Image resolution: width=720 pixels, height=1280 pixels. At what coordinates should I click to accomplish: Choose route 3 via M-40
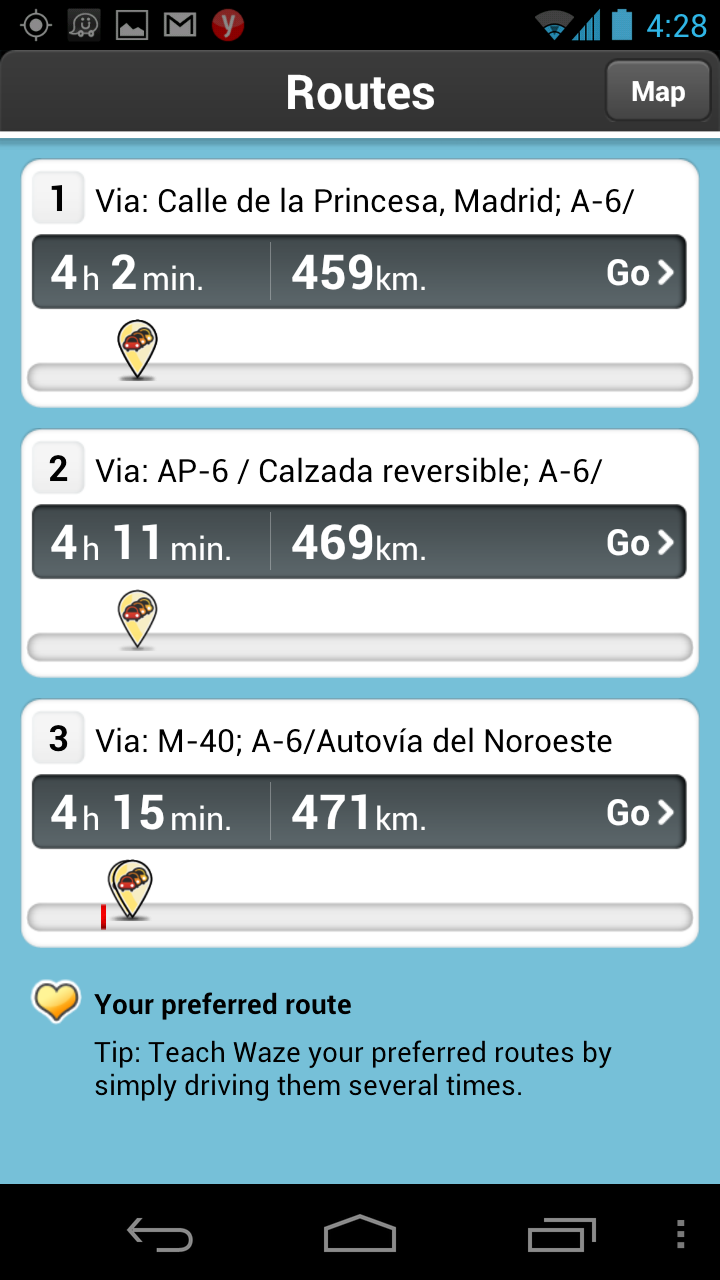[x=640, y=812]
